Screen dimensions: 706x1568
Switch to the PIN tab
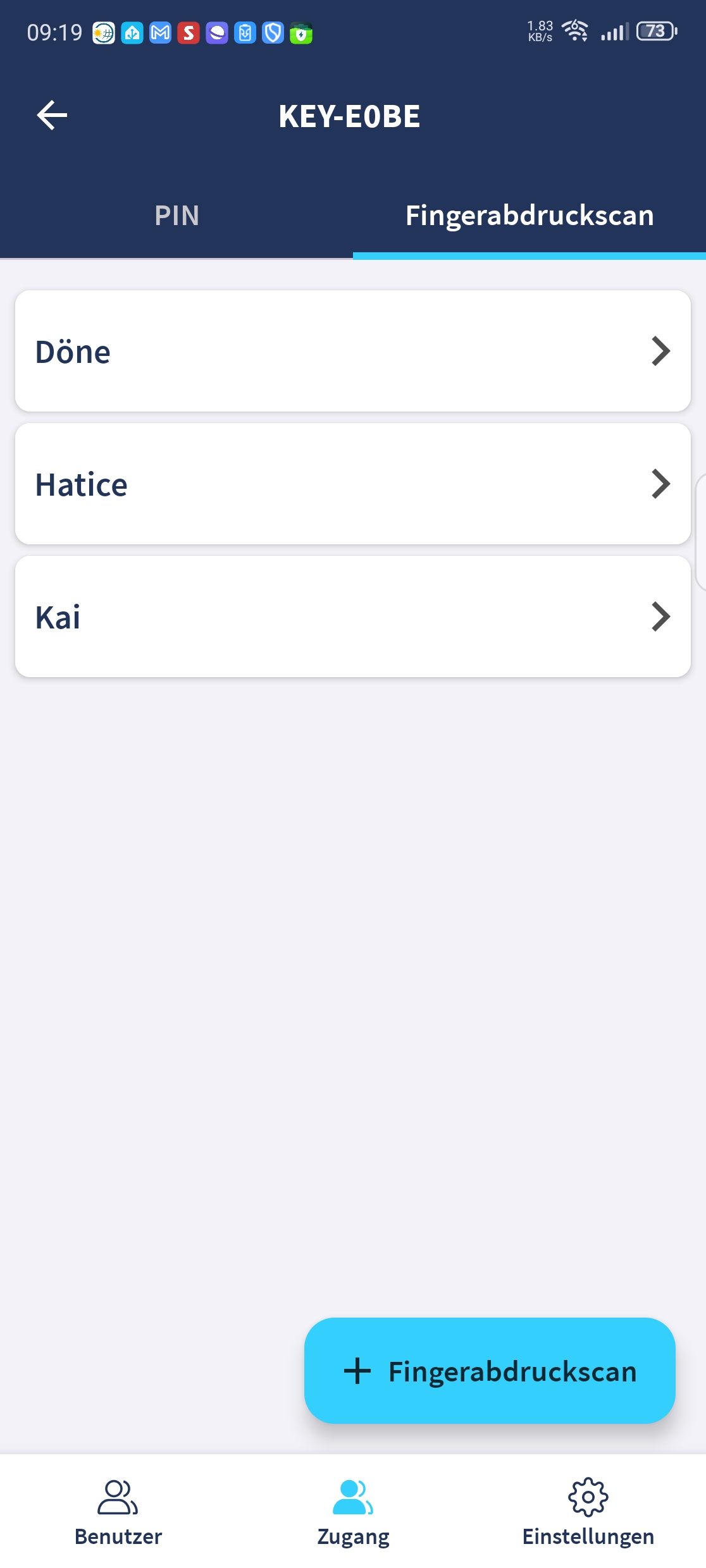click(176, 216)
